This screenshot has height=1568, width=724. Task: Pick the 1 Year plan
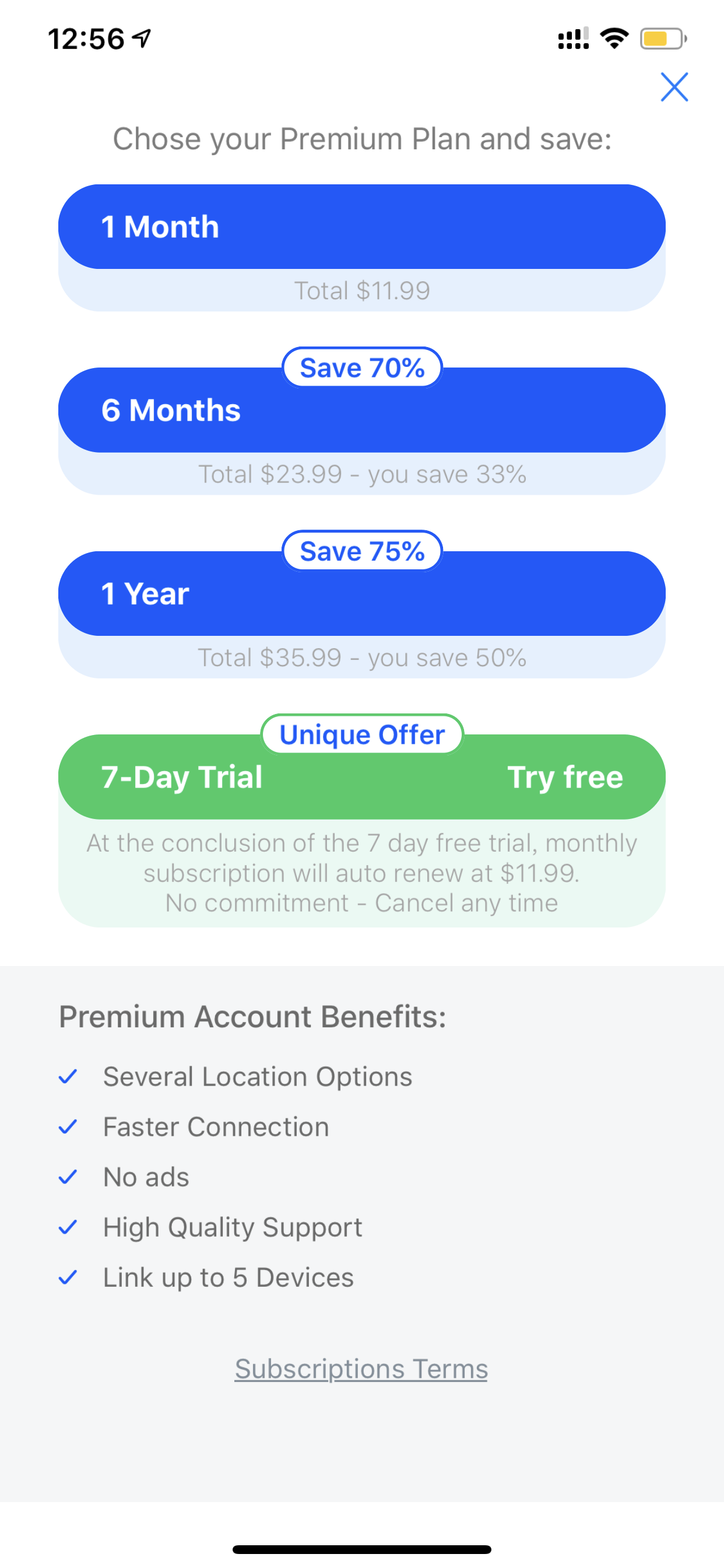coord(361,593)
